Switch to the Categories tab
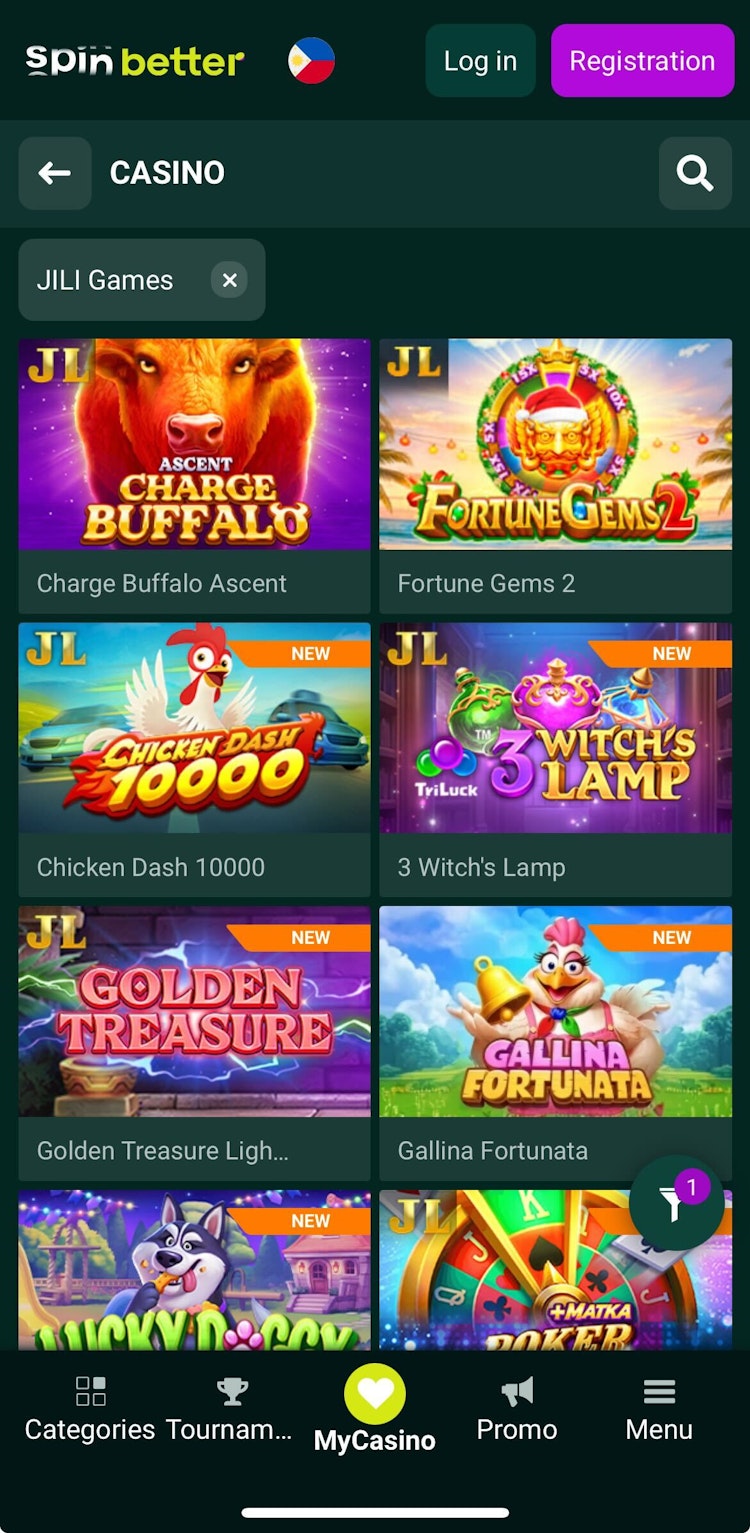The image size is (750, 1533). [x=90, y=1408]
